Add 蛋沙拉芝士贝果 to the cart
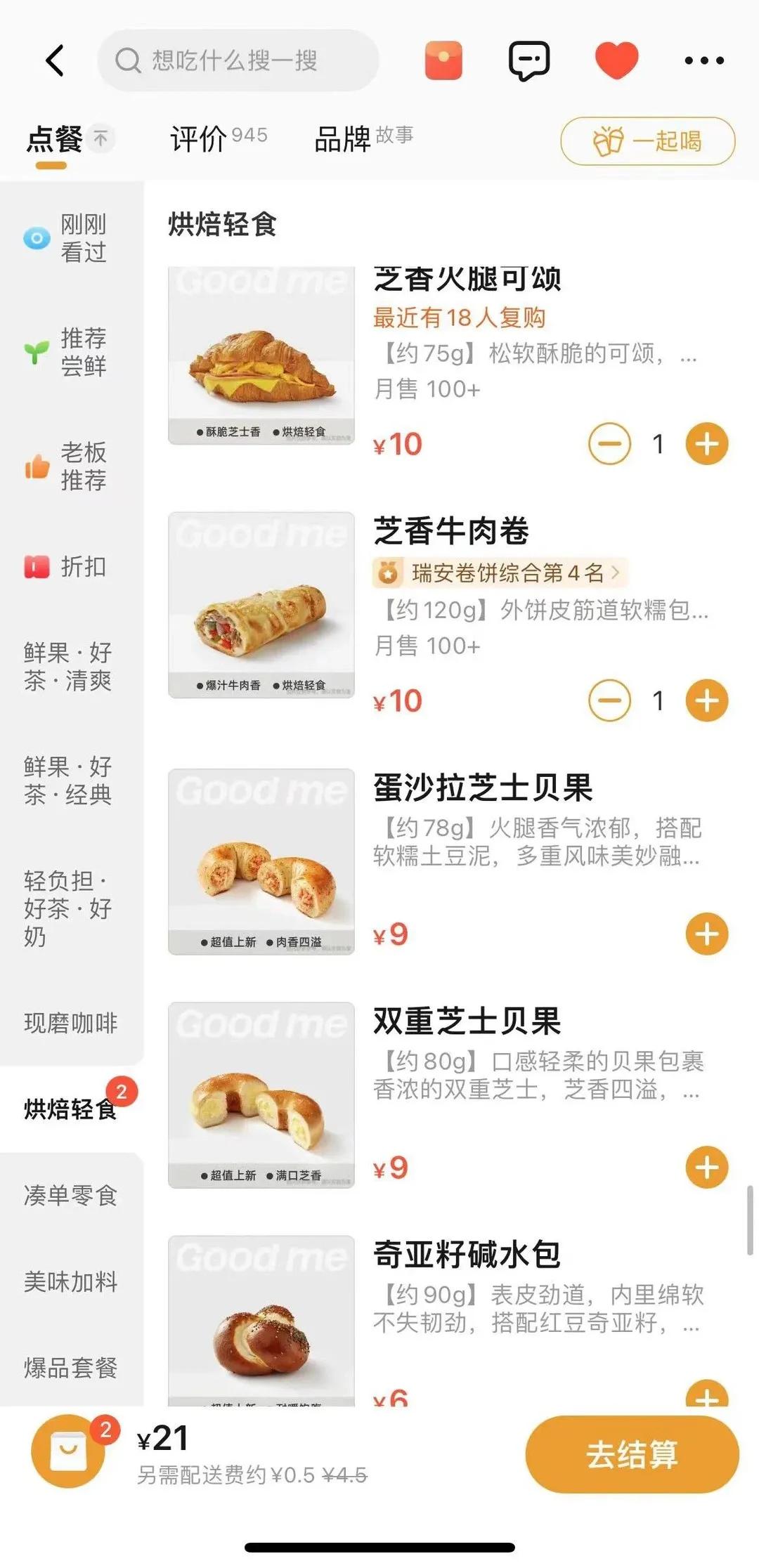 coord(706,934)
